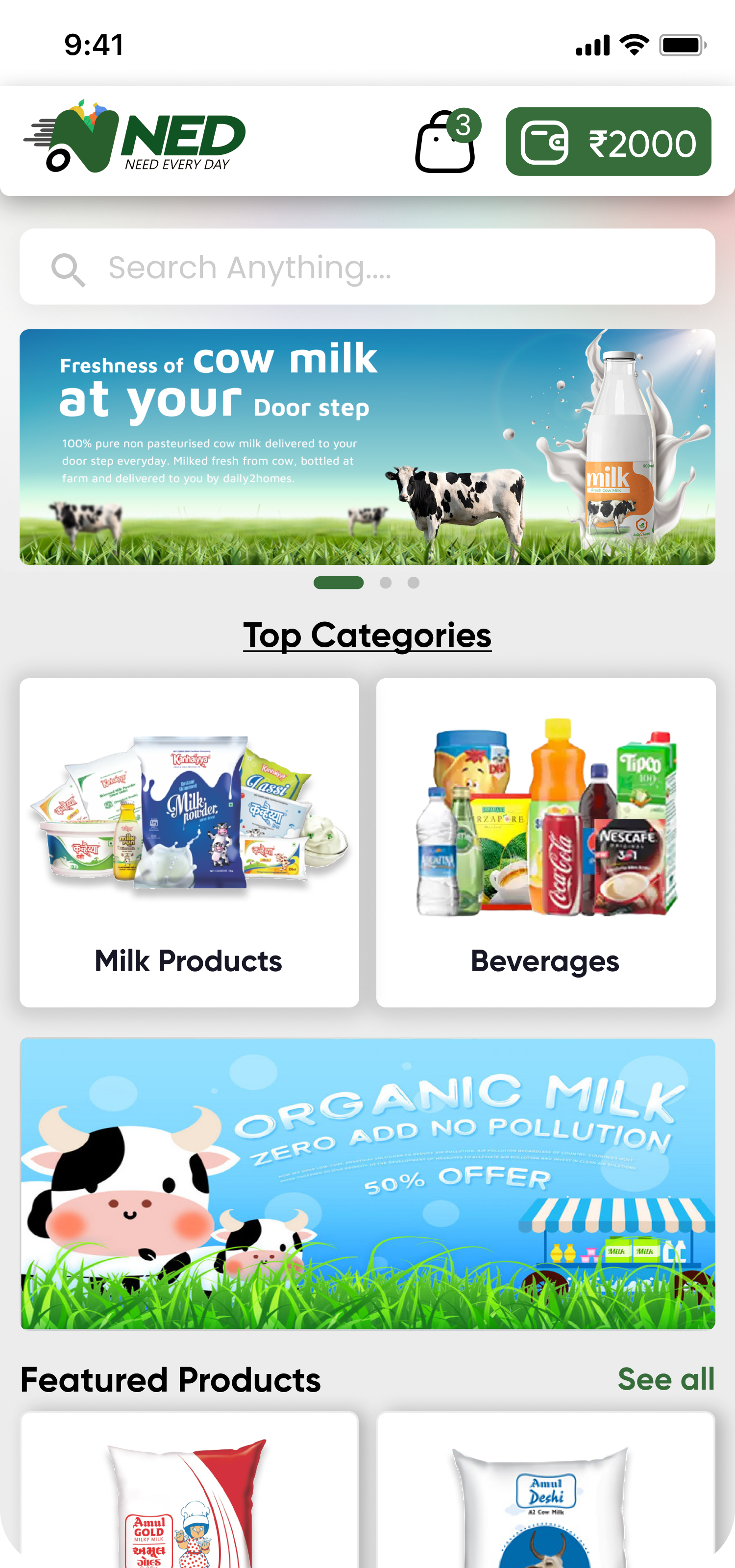Tap the Search Anything field

click(367, 267)
